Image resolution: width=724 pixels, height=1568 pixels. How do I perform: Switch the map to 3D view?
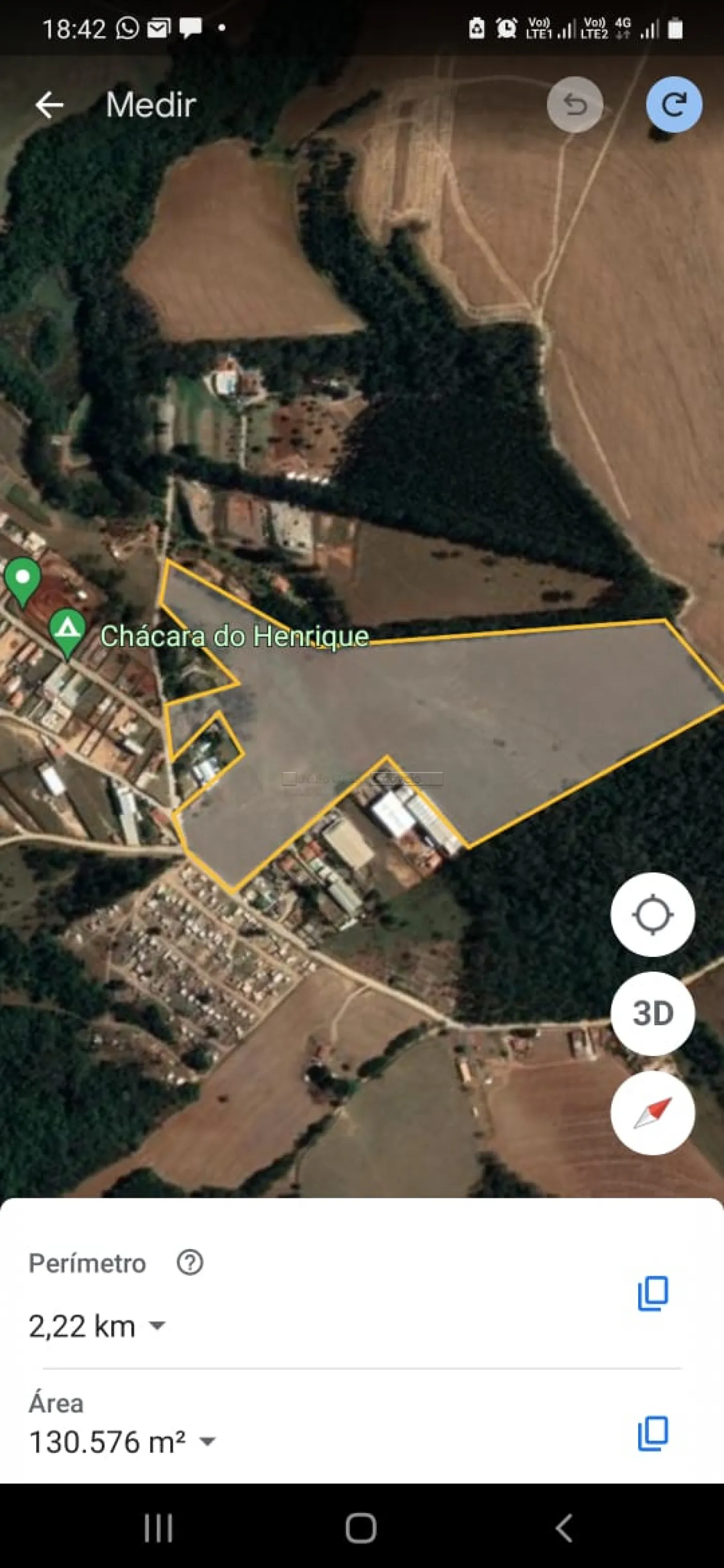pos(652,1013)
